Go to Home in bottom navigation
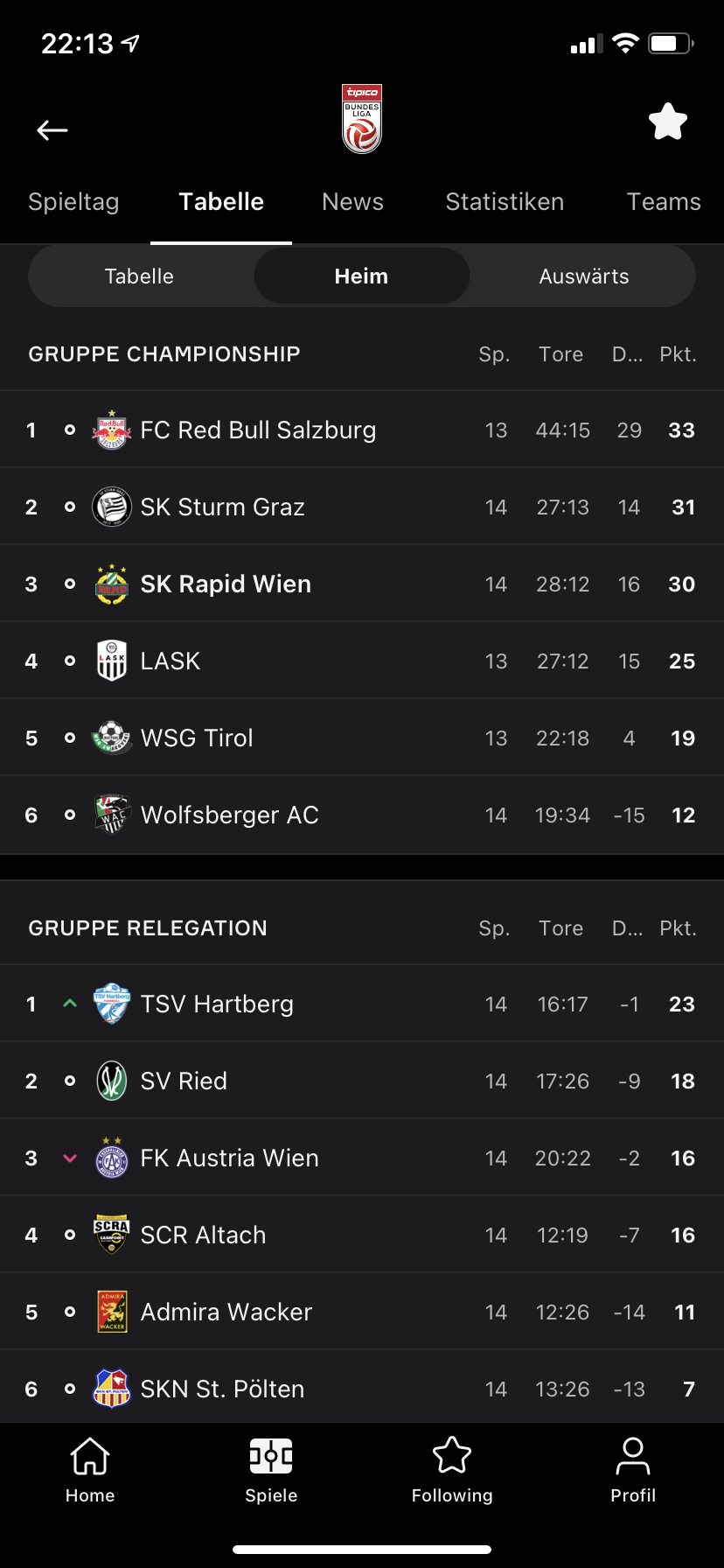Viewport: 724px width, 1568px height. [90, 1470]
